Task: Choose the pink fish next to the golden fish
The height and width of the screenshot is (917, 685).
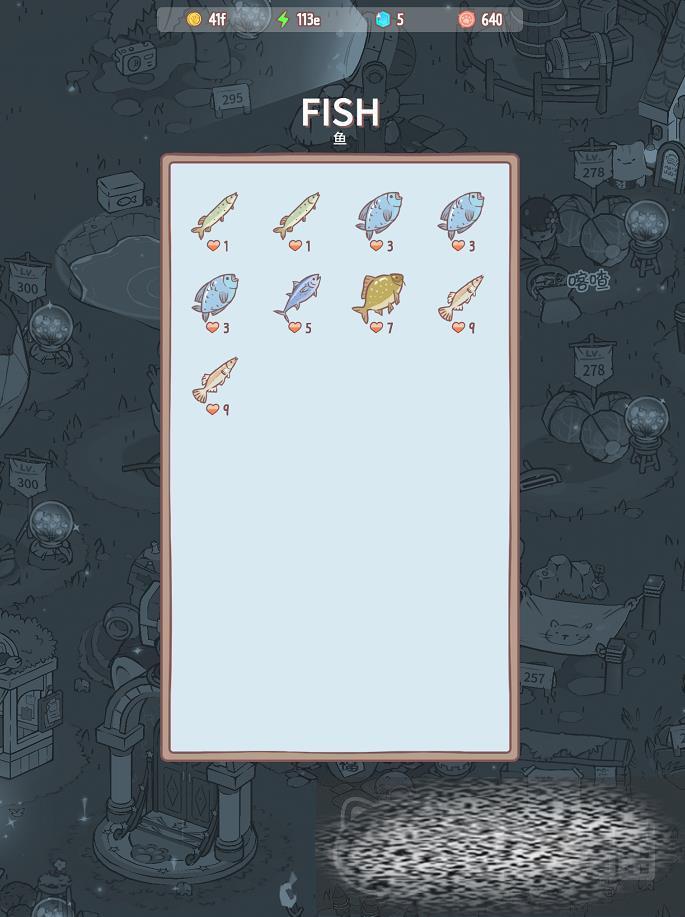Action: (x=460, y=297)
